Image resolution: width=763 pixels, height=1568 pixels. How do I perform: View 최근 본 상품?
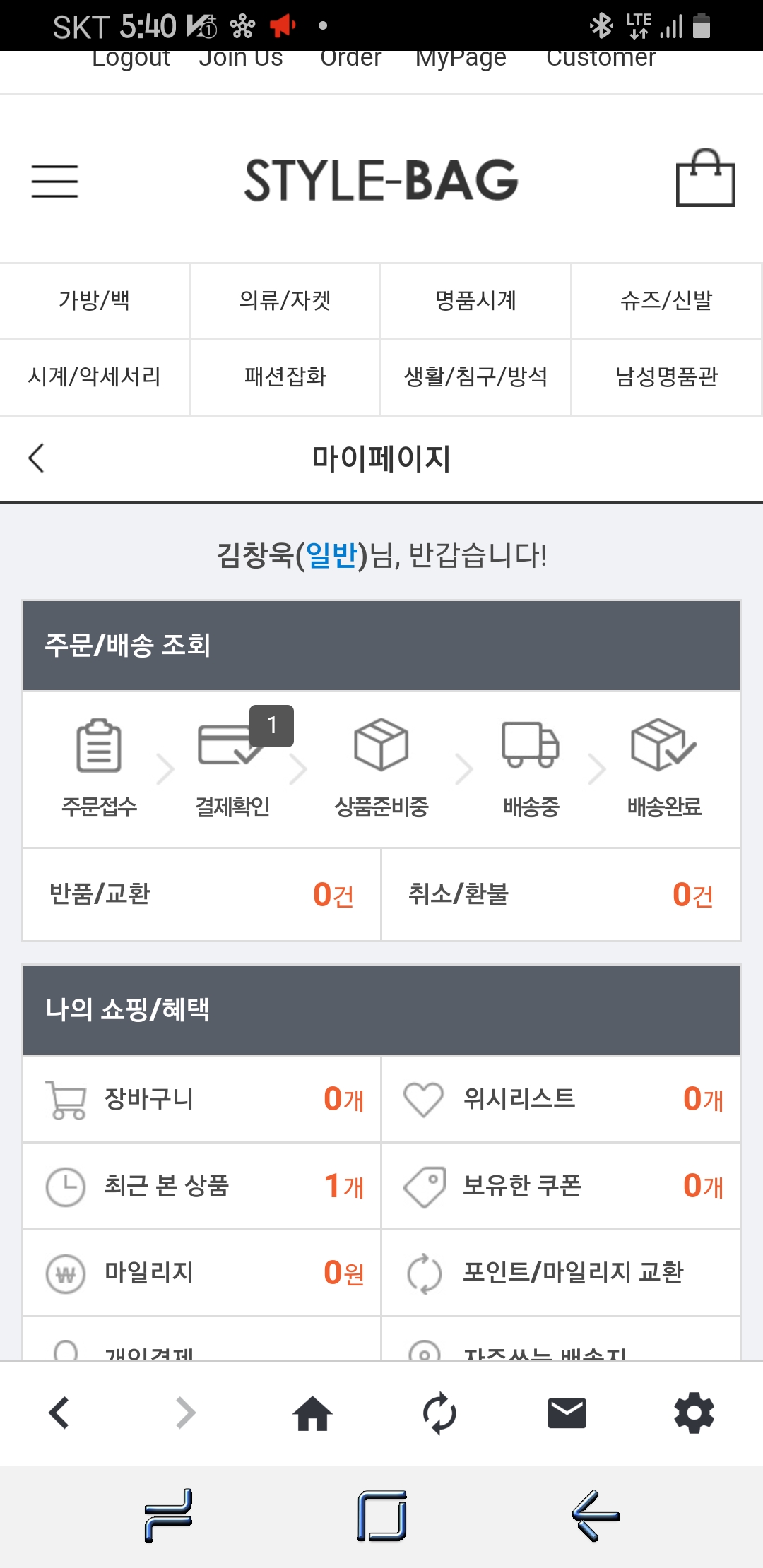(x=201, y=1186)
